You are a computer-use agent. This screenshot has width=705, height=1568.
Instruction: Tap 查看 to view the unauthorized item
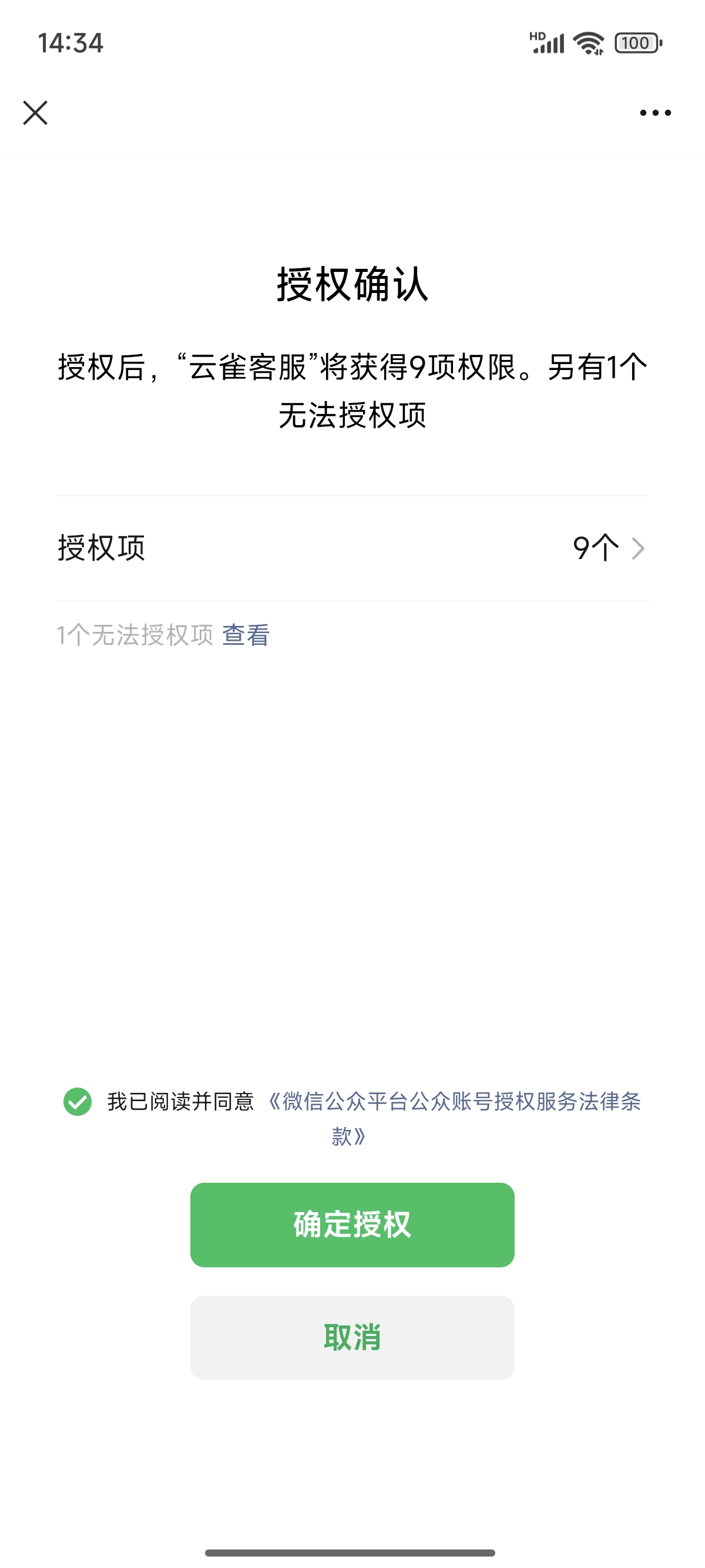[x=246, y=635]
